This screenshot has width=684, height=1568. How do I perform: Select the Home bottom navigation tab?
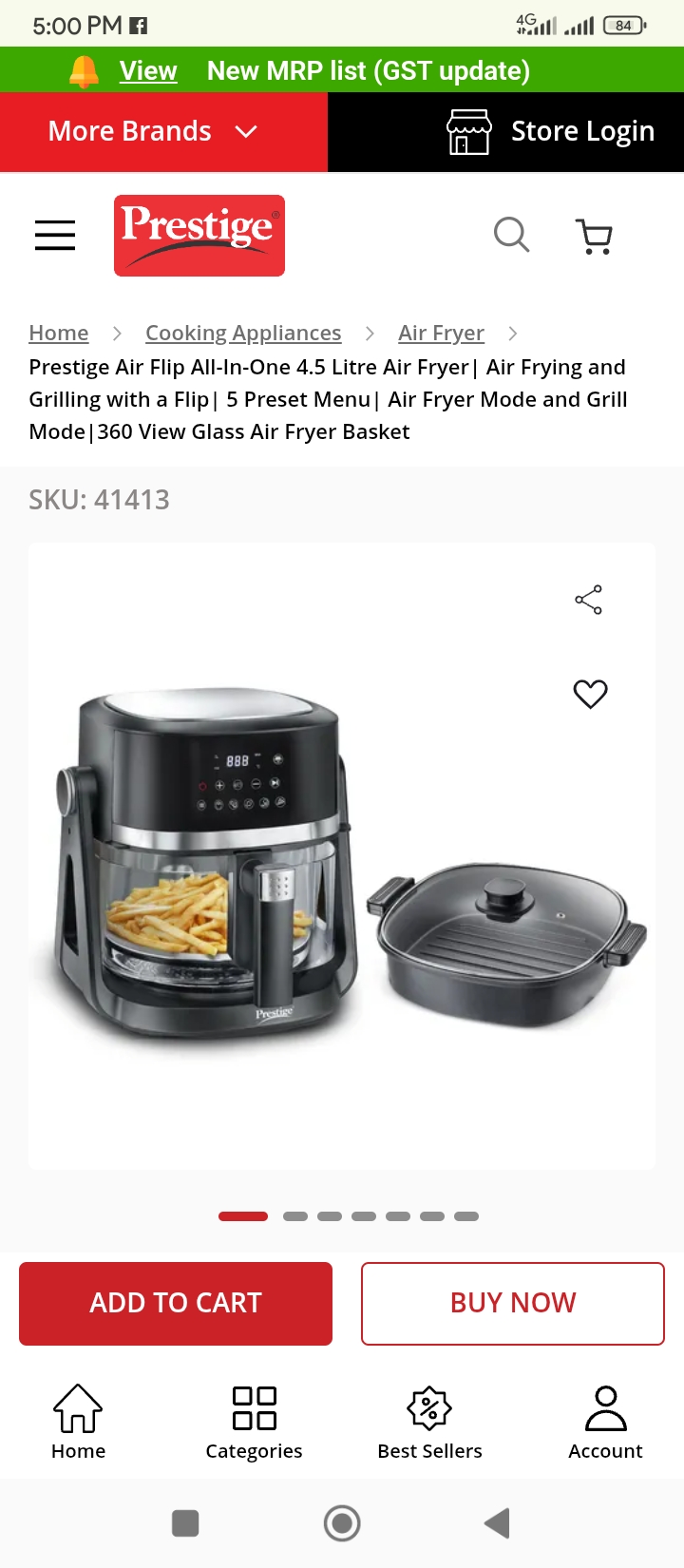click(x=78, y=1422)
